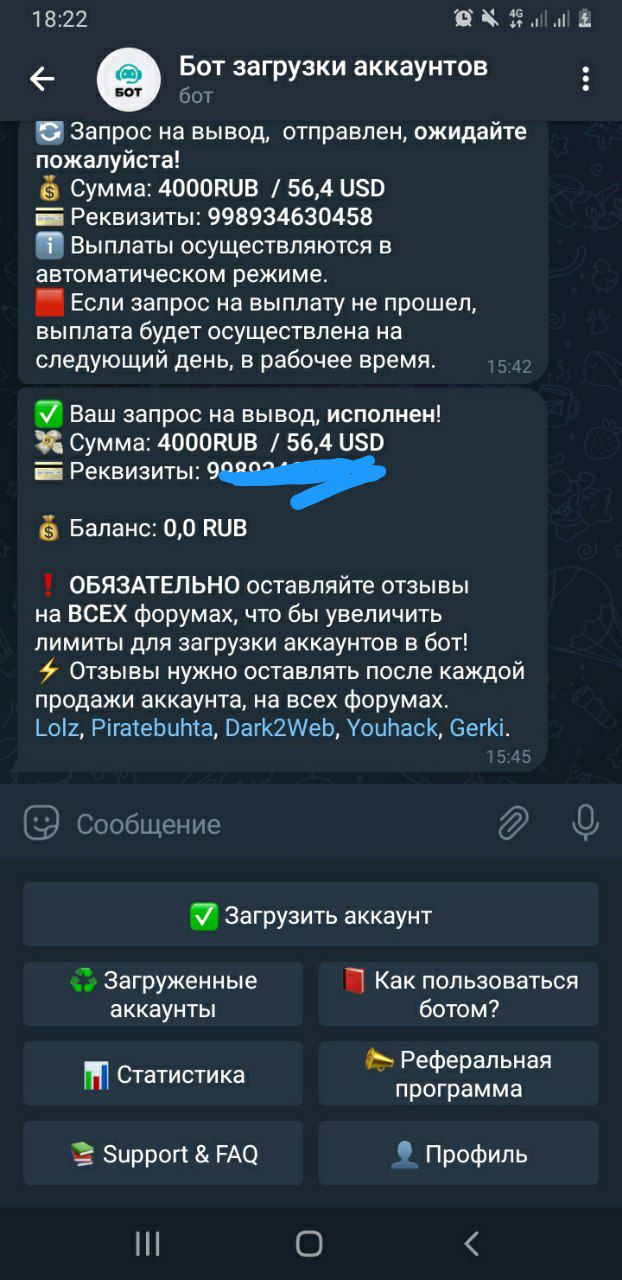This screenshot has width=622, height=1280.
Task: Select the Загрузить аккаунт button
Action: [x=311, y=915]
